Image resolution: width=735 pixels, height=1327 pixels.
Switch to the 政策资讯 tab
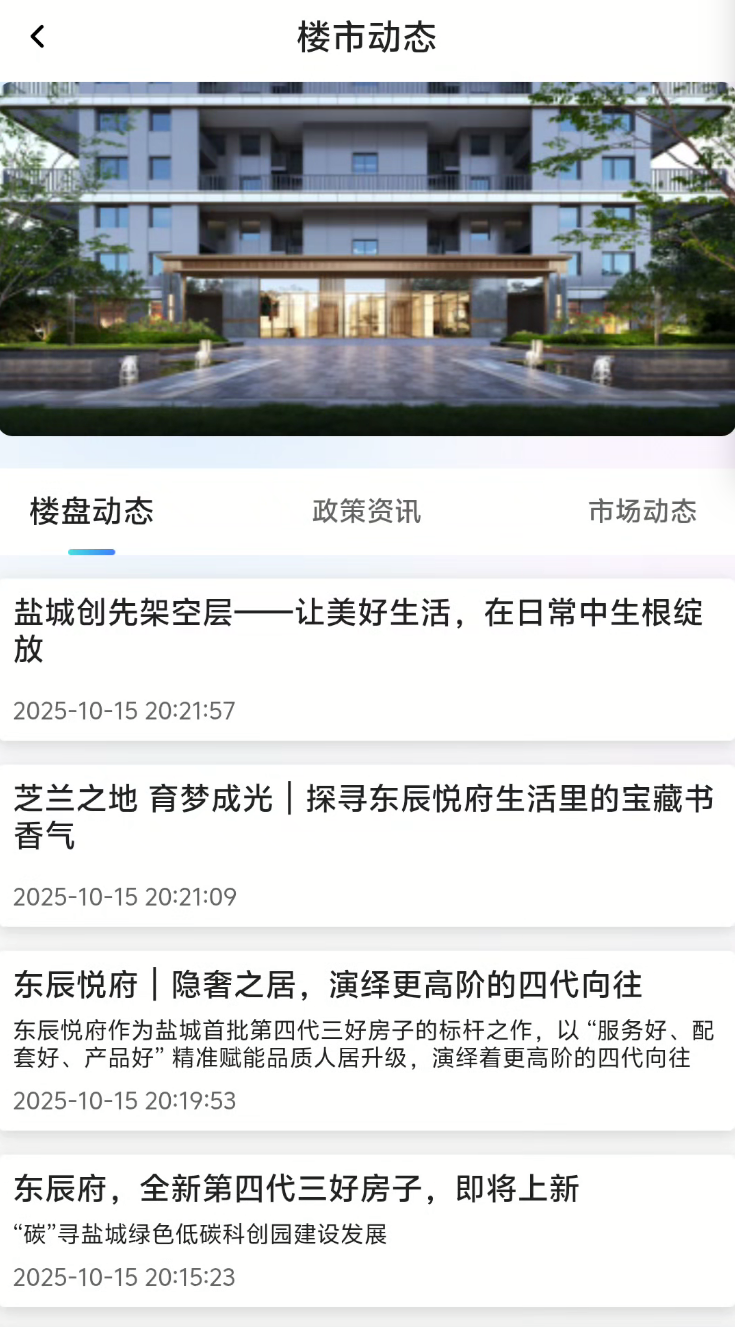coord(366,512)
